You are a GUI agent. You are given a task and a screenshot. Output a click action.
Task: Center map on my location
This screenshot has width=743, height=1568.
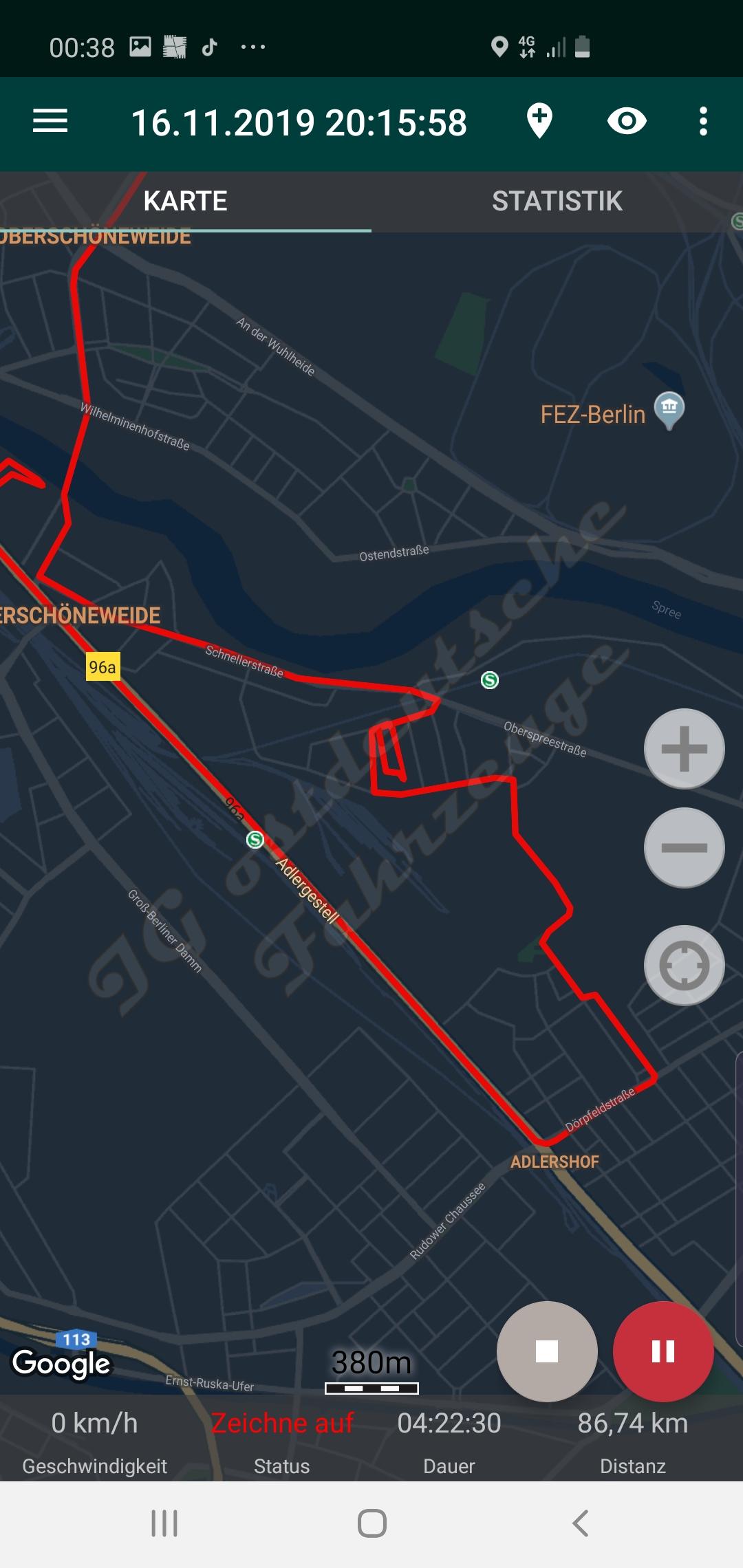coord(684,966)
